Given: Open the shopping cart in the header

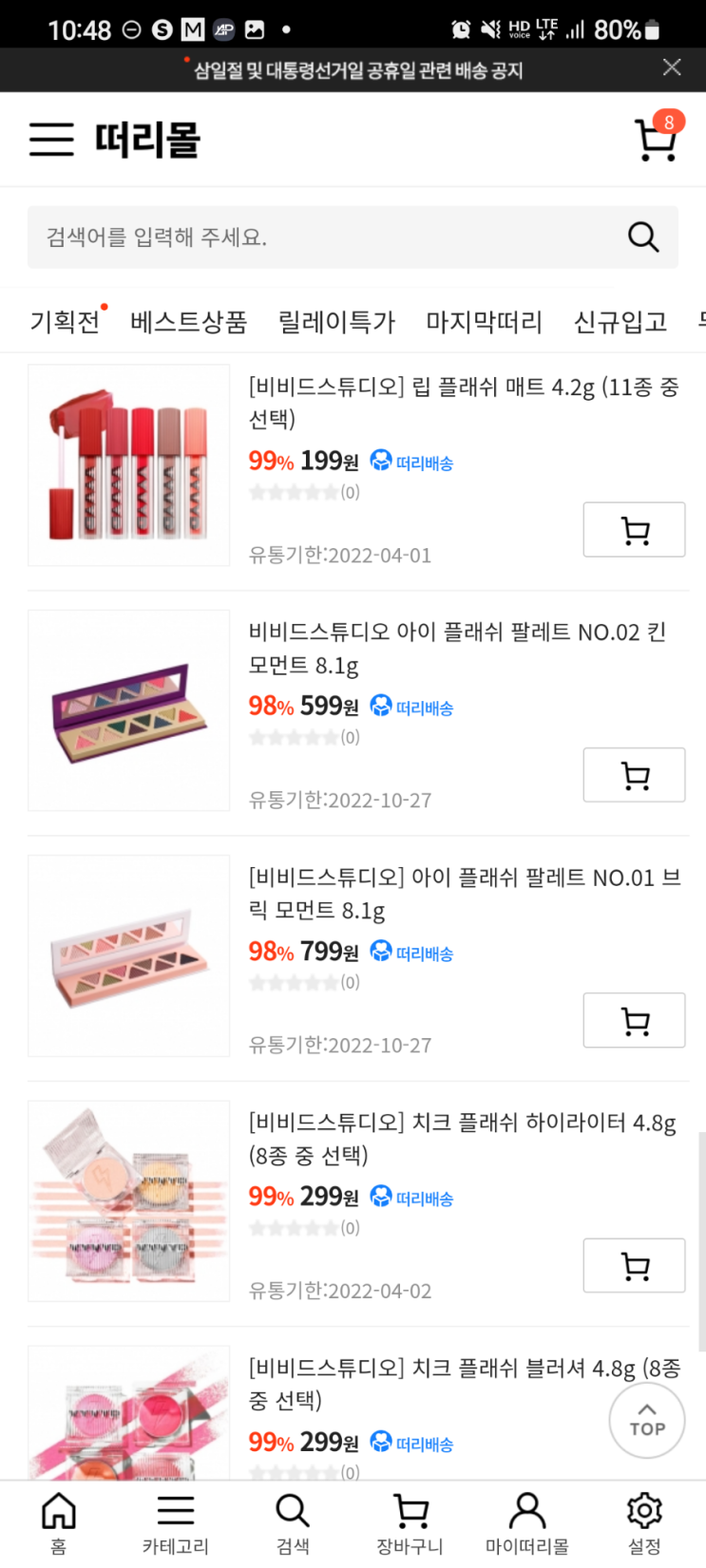Looking at the screenshot, I should [655, 139].
